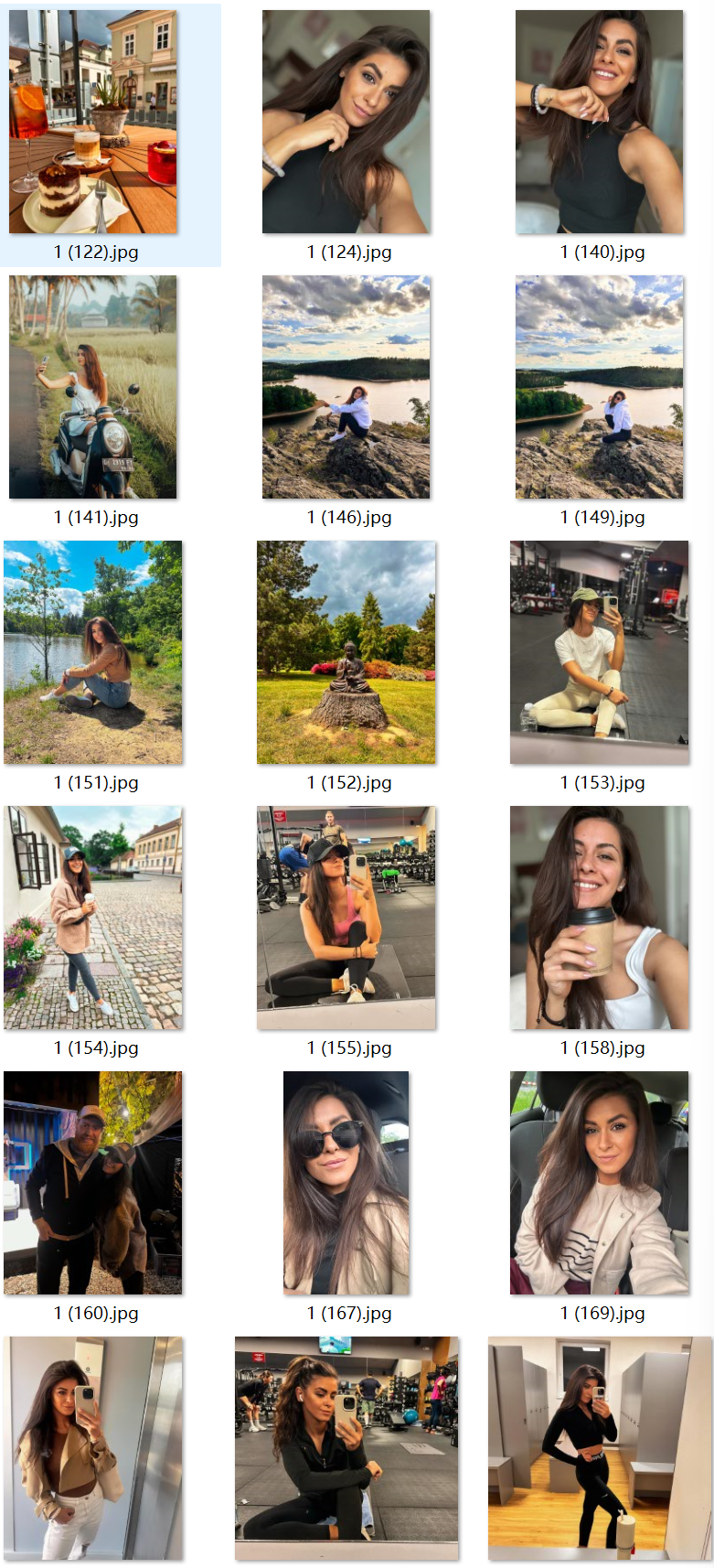Image resolution: width=714 pixels, height=1568 pixels.
Task: Open photo 1 (140).jpg
Action: pyautogui.click(x=599, y=122)
